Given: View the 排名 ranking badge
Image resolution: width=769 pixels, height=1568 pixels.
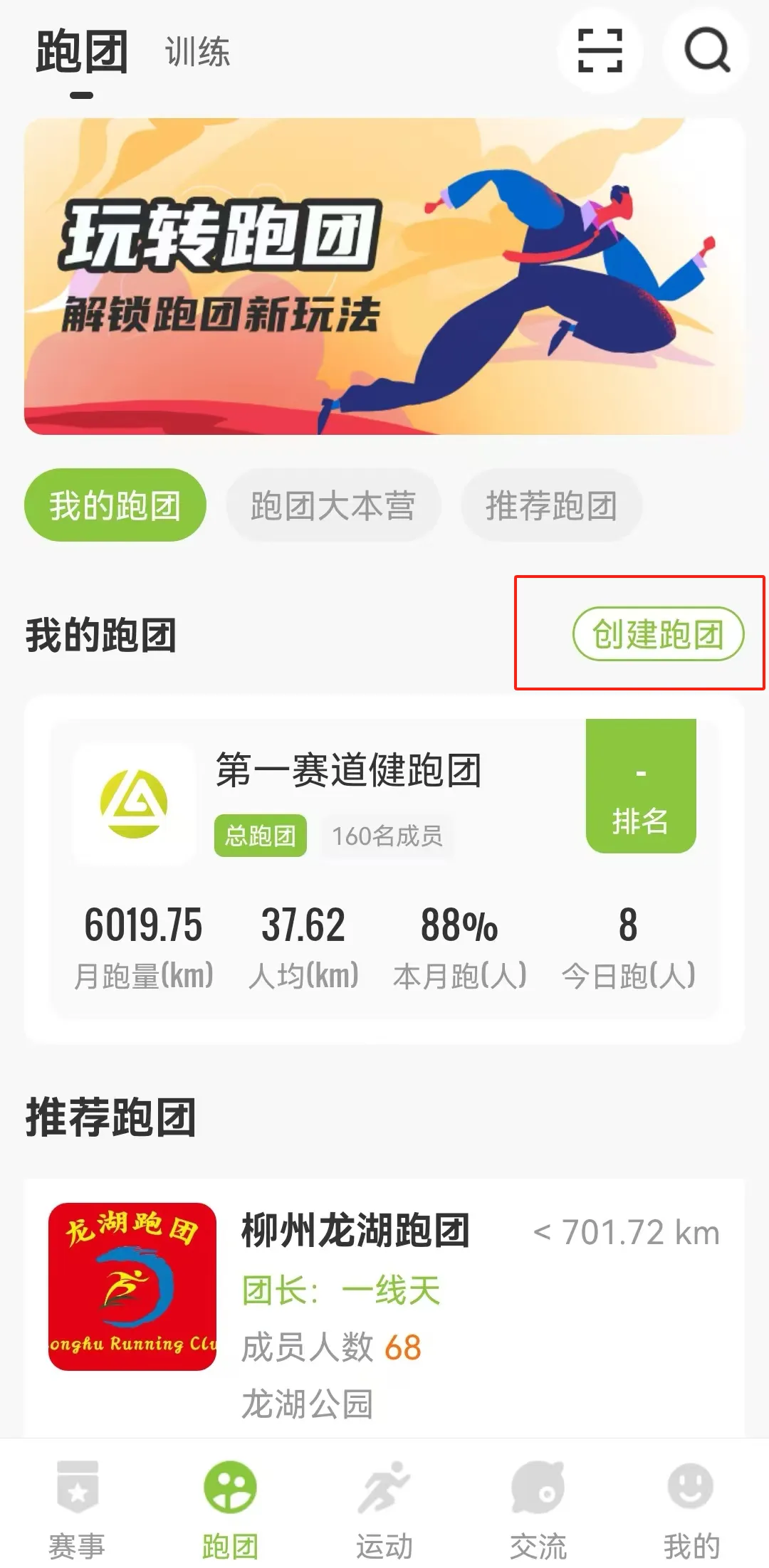Looking at the screenshot, I should pyautogui.click(x=640, y=786).
